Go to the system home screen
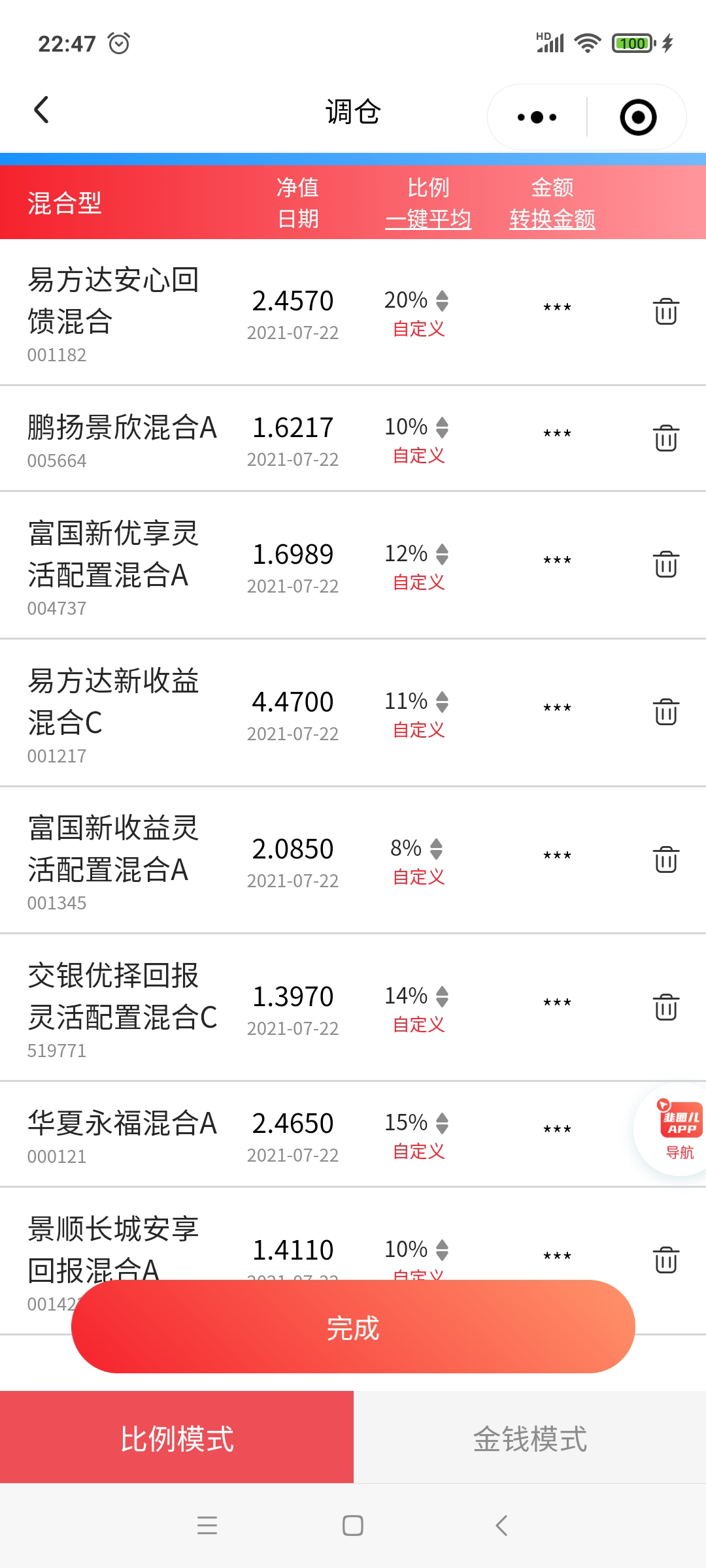The height and width of the screenshot is (1568, 706). (x=353, y=1526)
